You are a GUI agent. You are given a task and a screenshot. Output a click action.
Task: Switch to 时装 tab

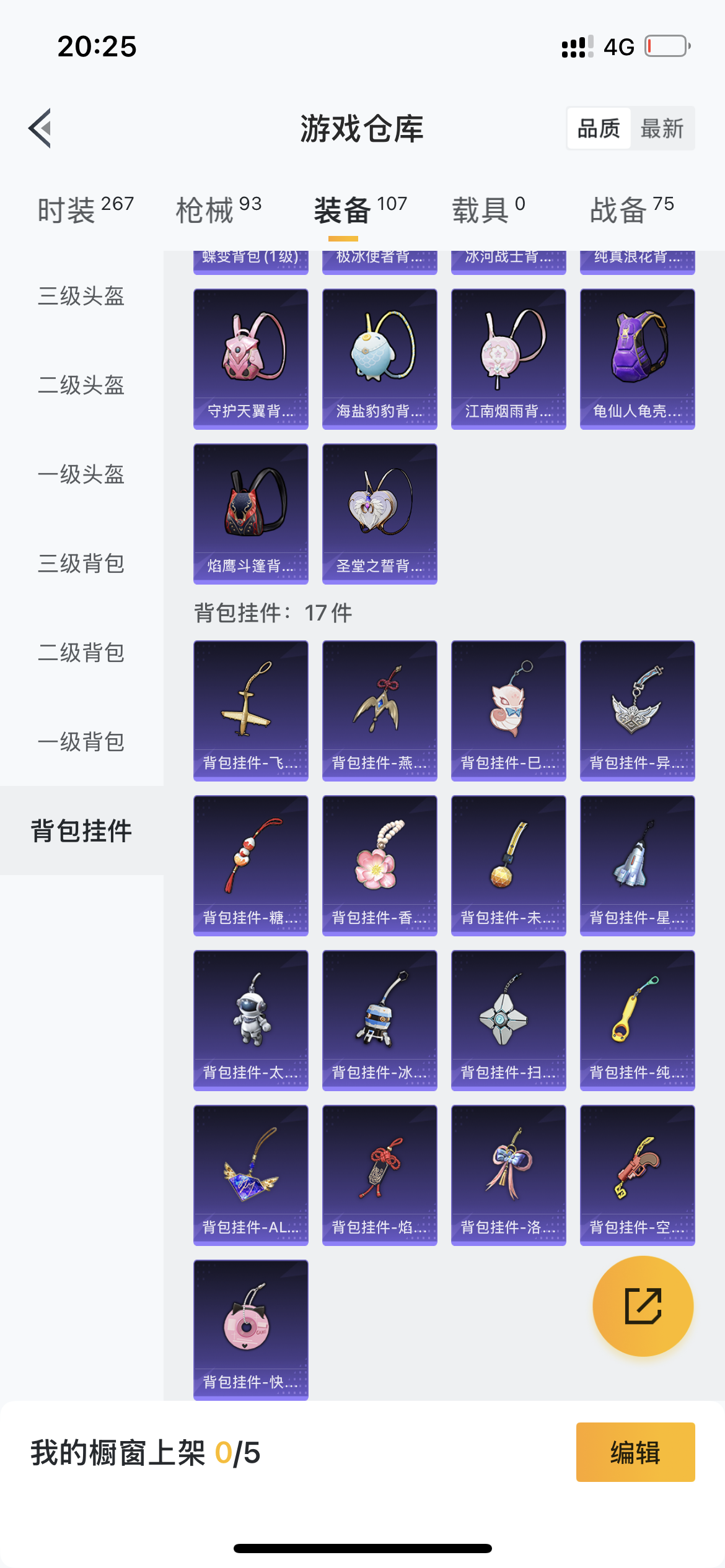coord(86,209)
